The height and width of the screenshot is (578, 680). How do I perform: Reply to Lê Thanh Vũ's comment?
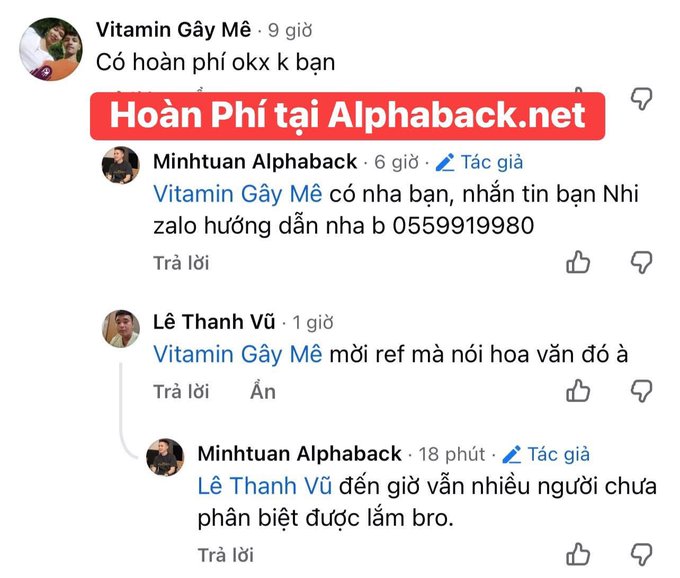181,391
